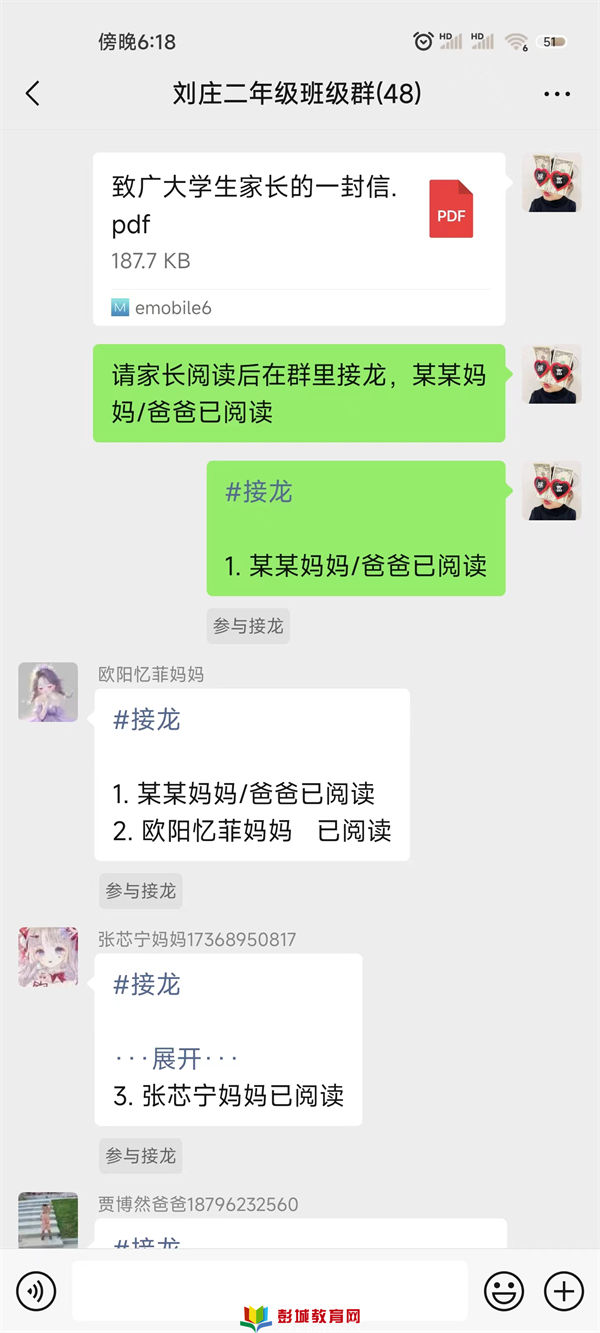Tap 参与接龙 under 张芯宁妈妈's message

click(140, 1155)
